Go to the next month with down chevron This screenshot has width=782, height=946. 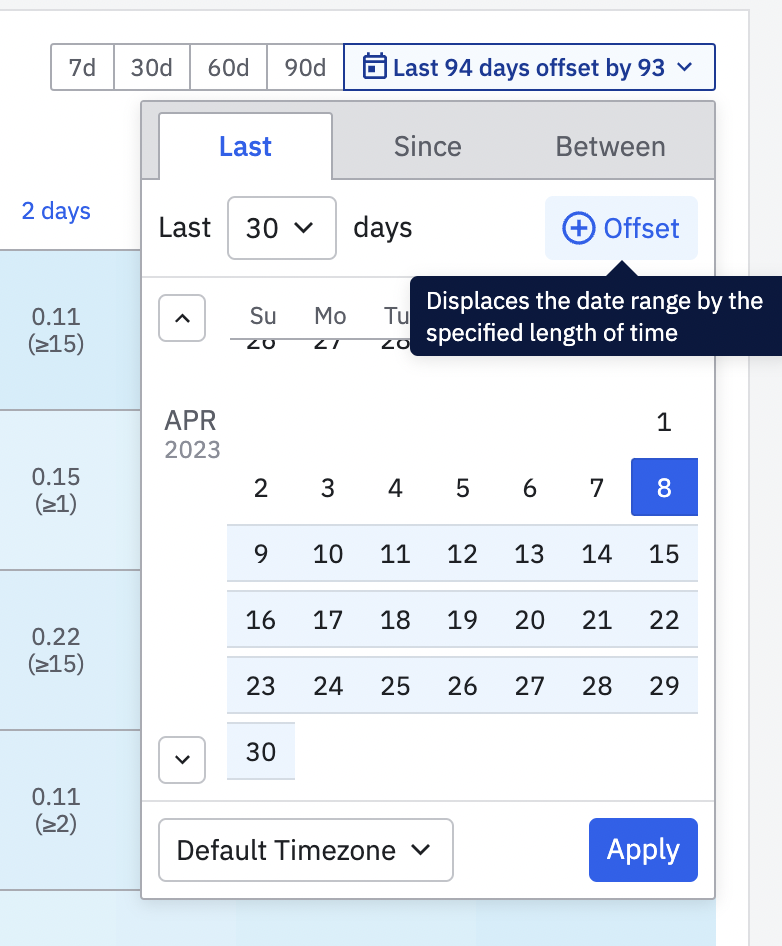click(182, 759)
